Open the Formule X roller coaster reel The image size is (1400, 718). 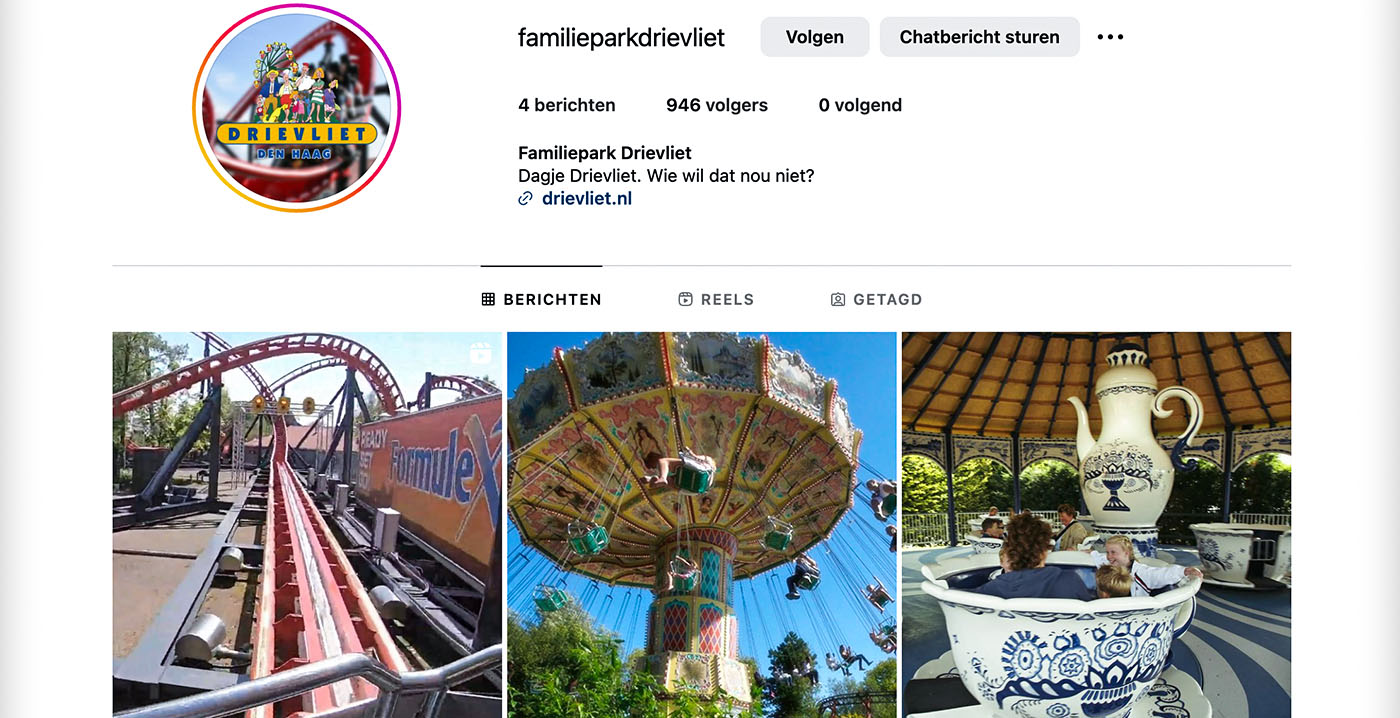pyautogui.click(x=307, y=524)
